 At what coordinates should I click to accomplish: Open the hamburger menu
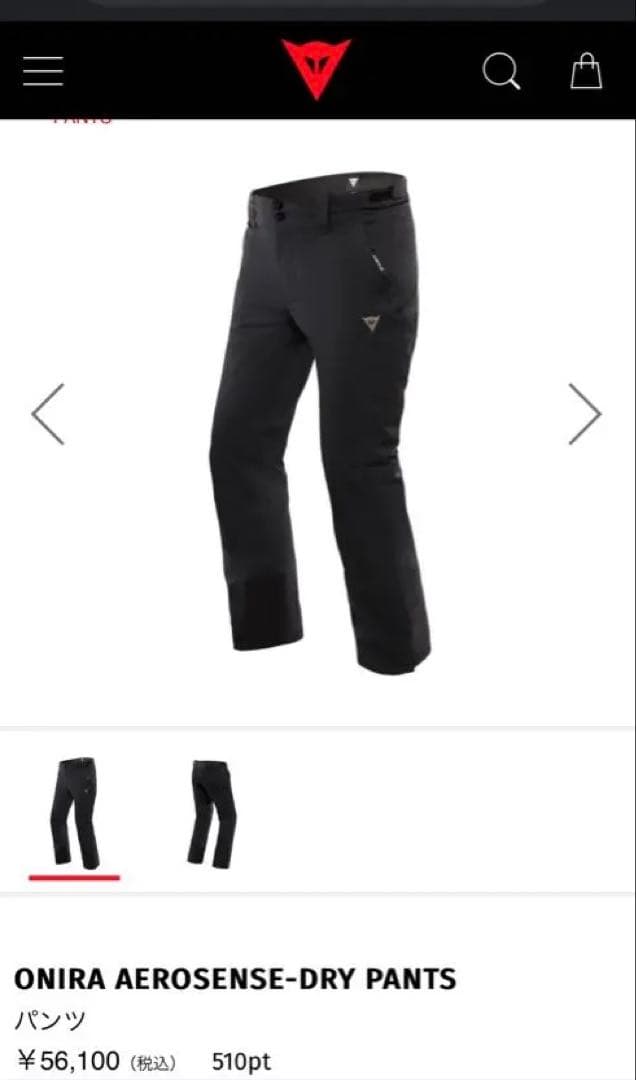click(43, 71)
